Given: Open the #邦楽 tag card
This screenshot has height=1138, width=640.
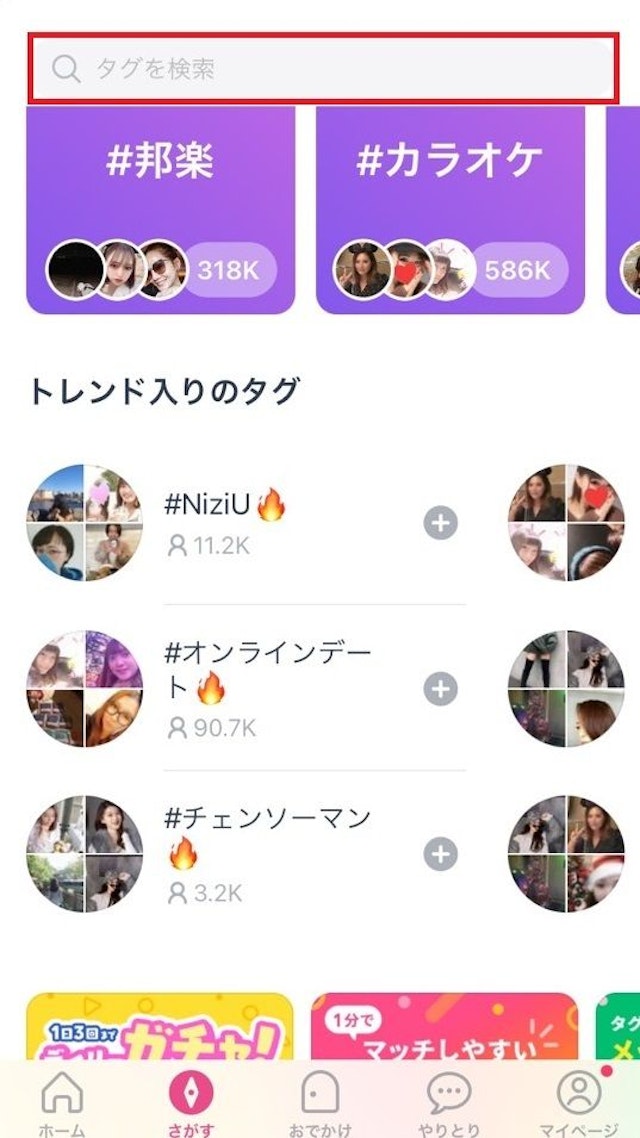Looking at the screenshot, I should (x=160, y=210).
